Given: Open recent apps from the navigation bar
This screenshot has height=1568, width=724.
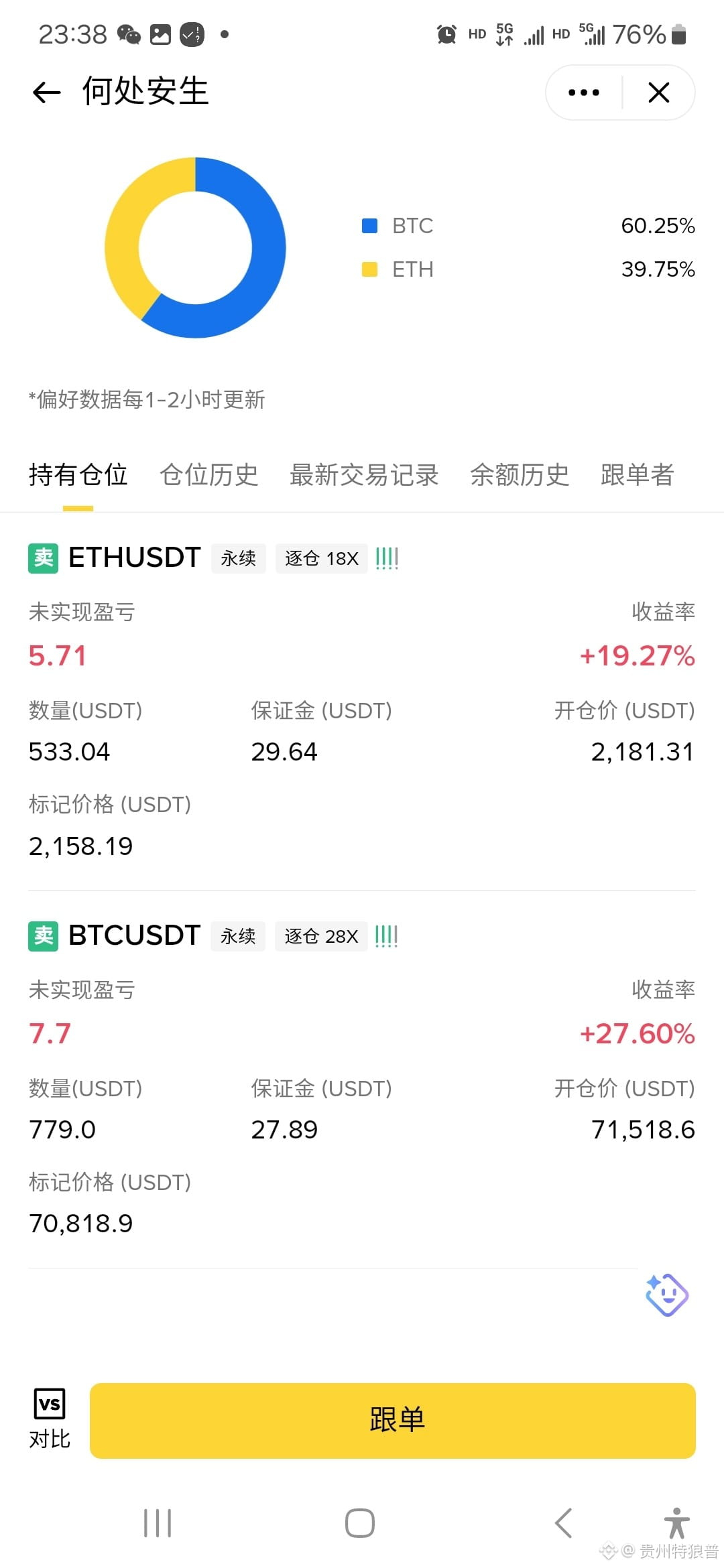Looking at the screenshot, I should pos(158,1522).
